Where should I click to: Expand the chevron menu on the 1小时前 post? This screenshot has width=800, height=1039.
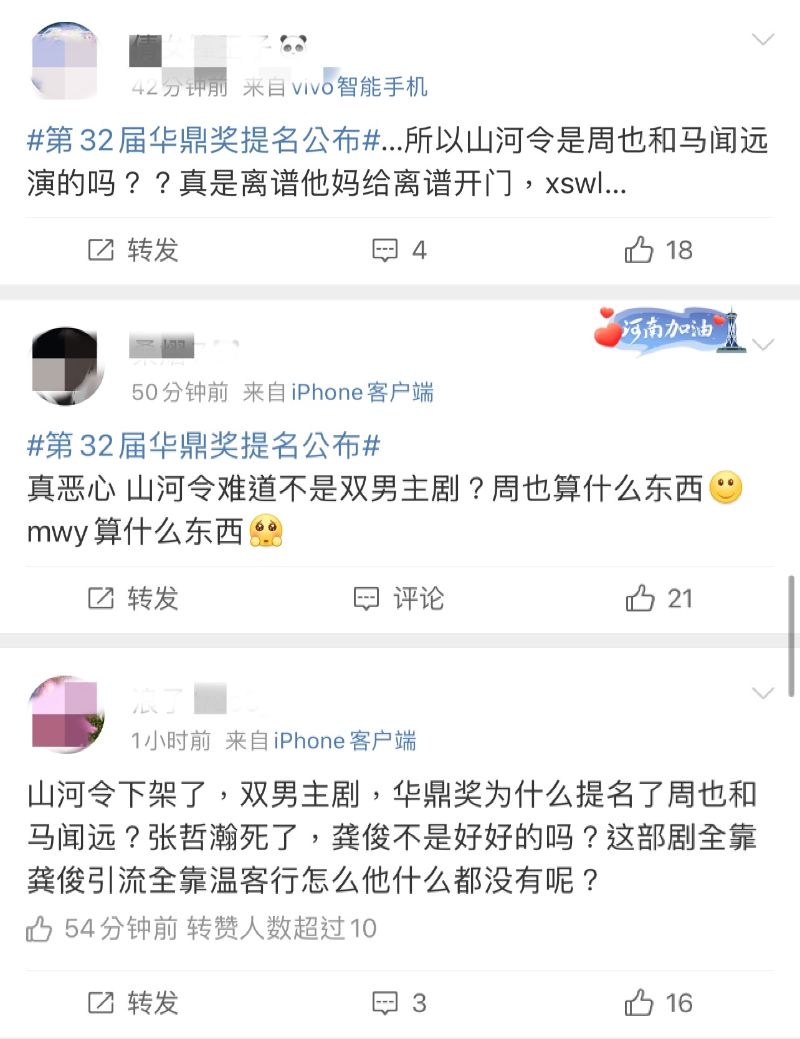[763, 693]
